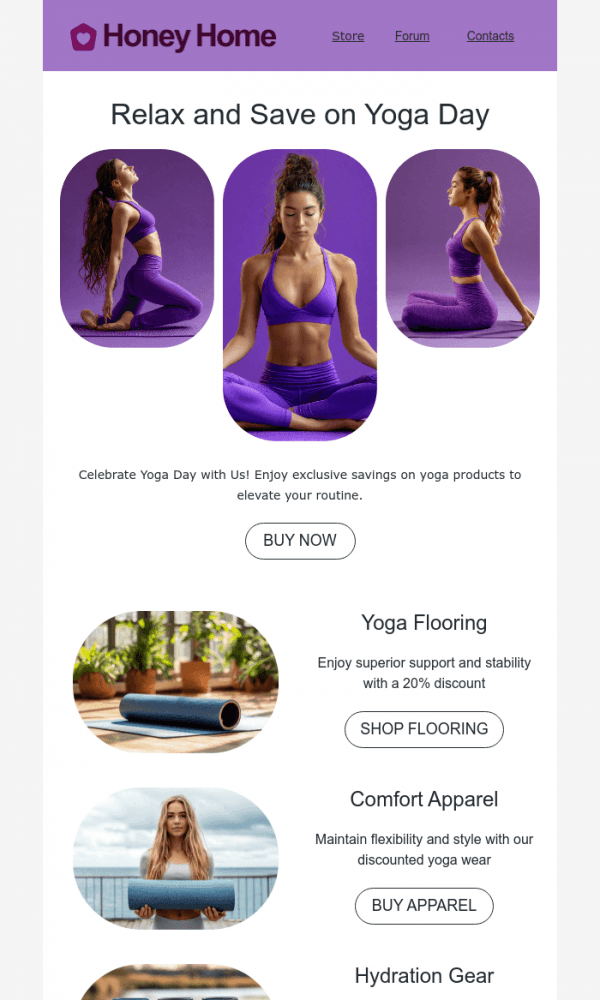
Task: Tap the BUY APPAREL button
Action: click(x=424, y=906)
